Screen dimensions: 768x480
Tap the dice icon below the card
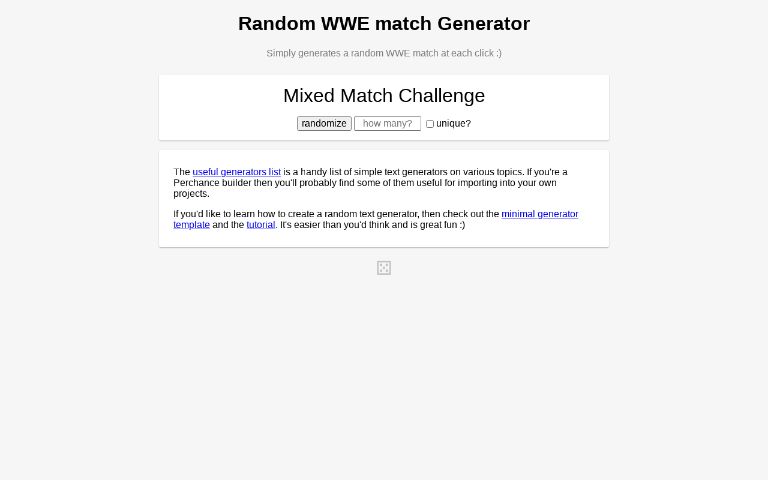tap(384, 268)
